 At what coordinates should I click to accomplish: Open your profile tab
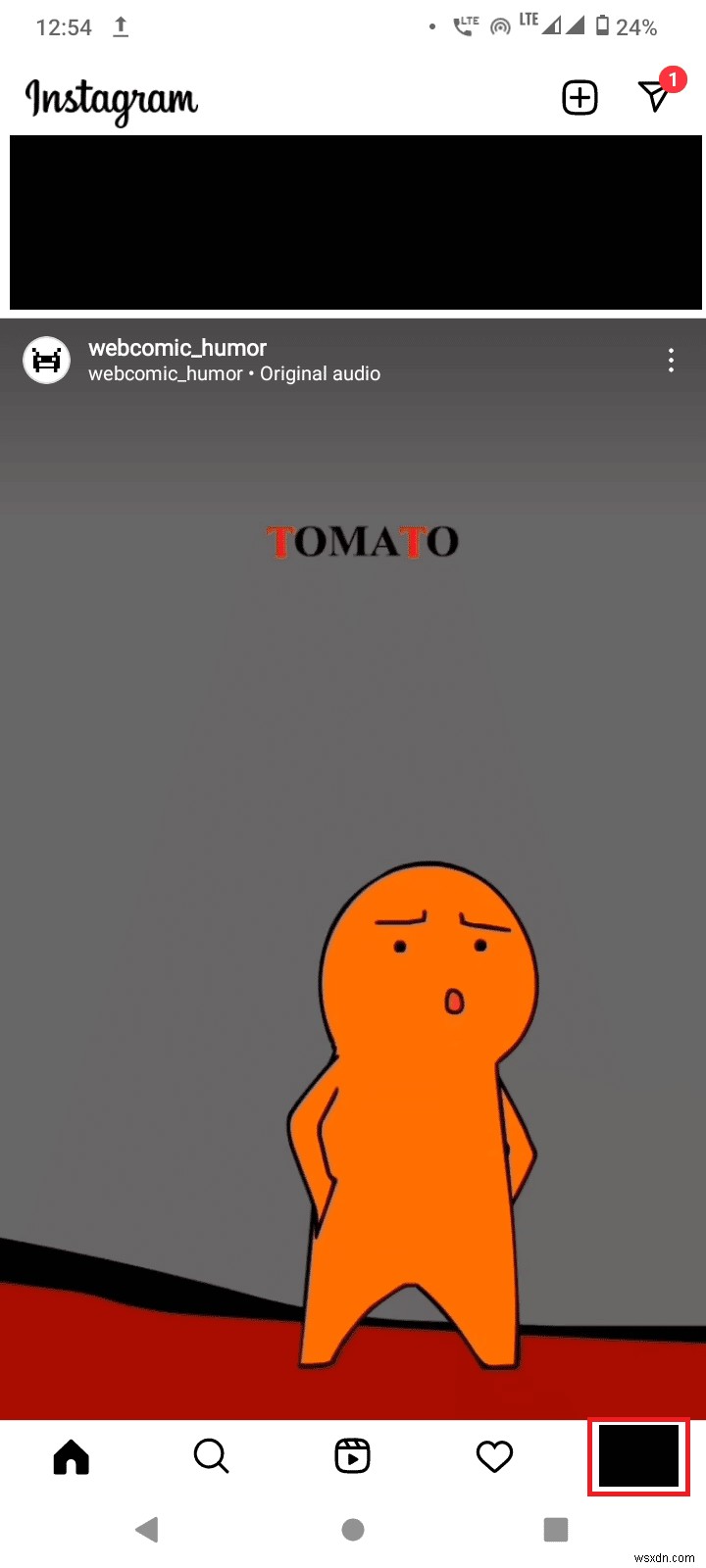point(638,1456)
